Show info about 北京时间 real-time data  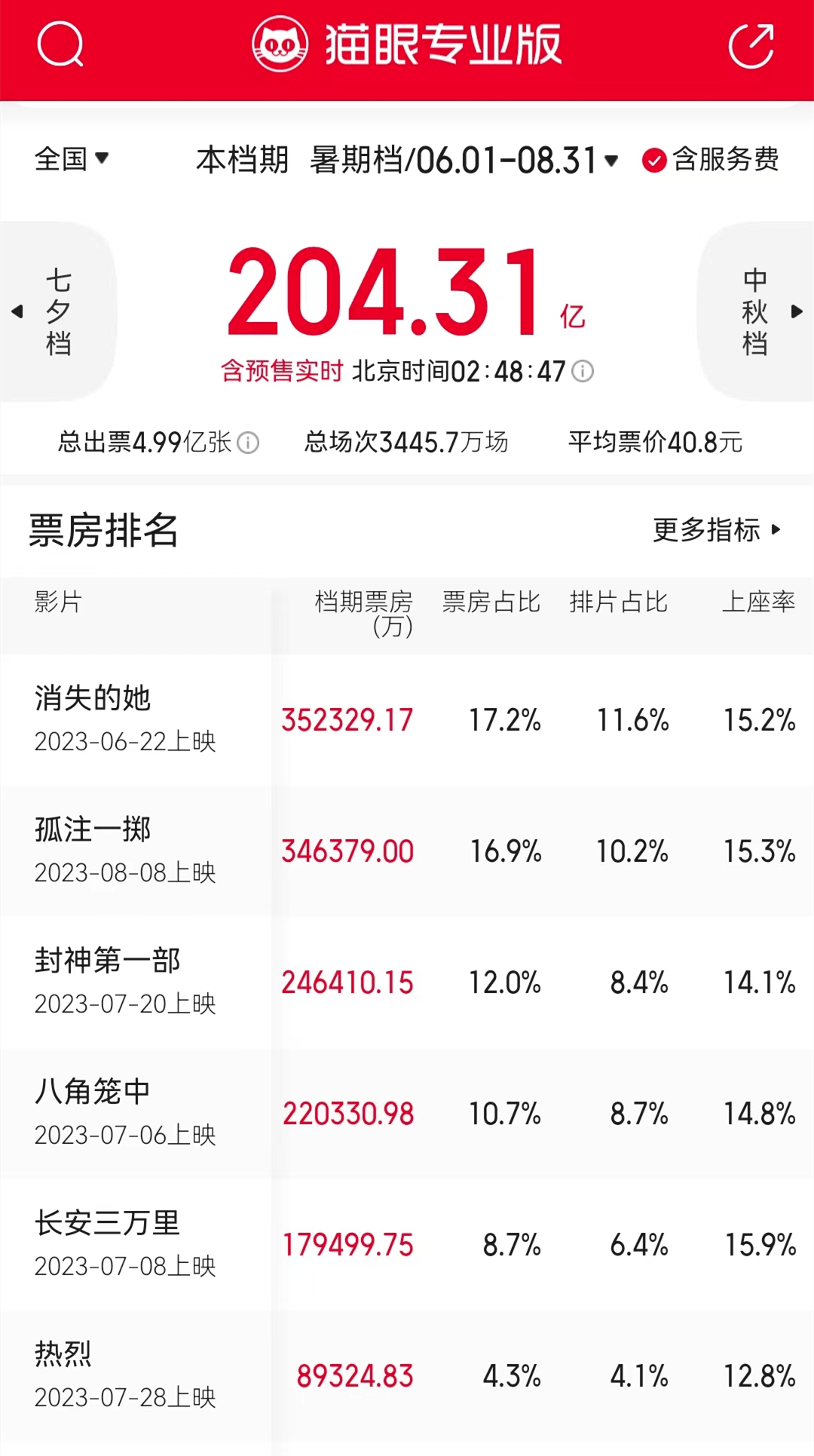(583, 371)
